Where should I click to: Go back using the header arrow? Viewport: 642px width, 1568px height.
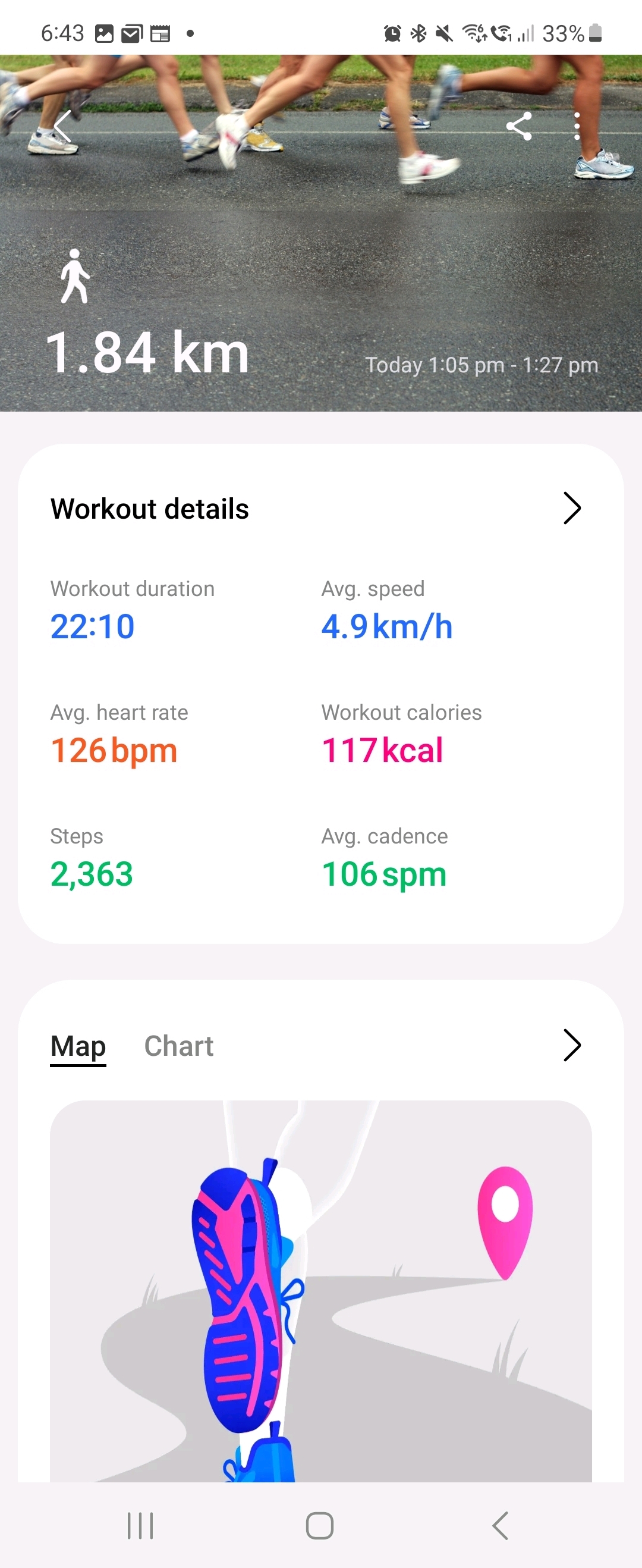pyautogui.click(x=62, y=127)
